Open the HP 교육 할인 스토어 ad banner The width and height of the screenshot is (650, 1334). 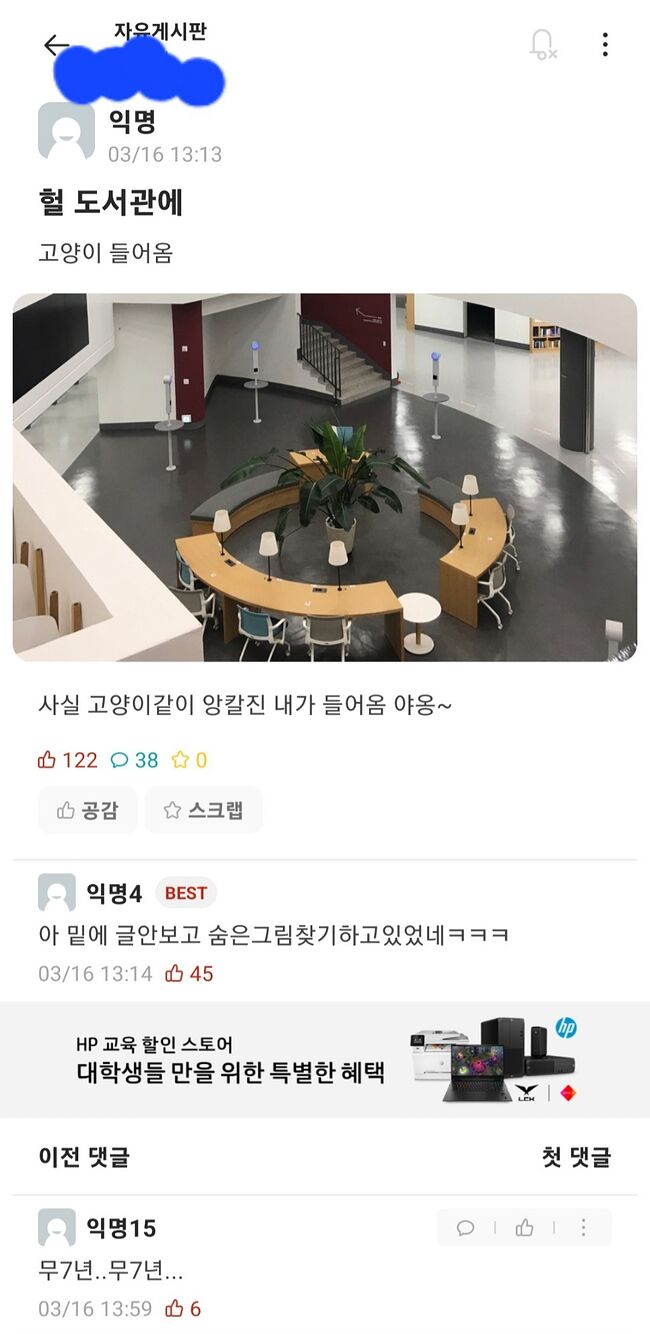point(324,1060)
